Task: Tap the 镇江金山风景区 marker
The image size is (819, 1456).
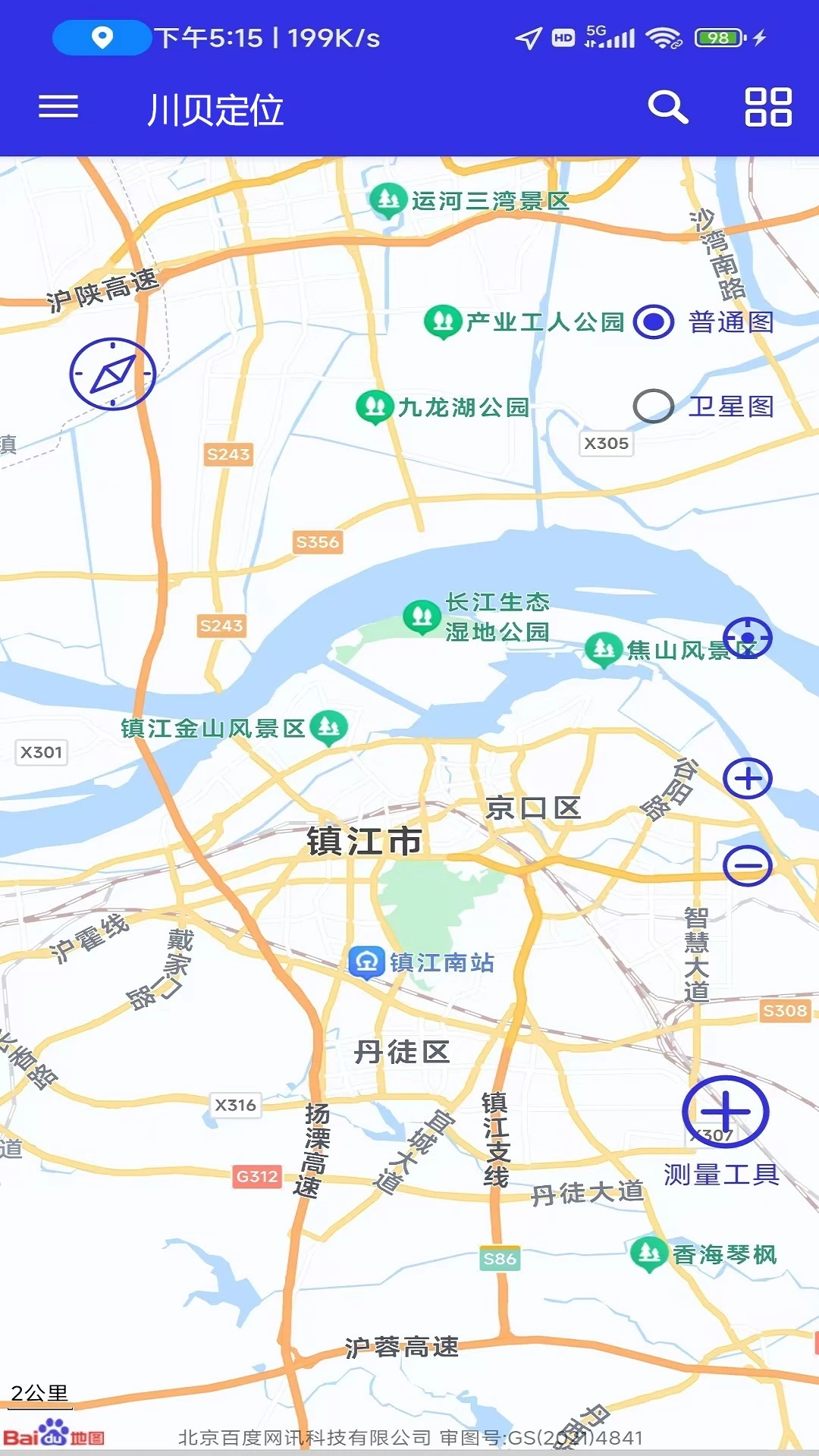Action: (328, 726)
